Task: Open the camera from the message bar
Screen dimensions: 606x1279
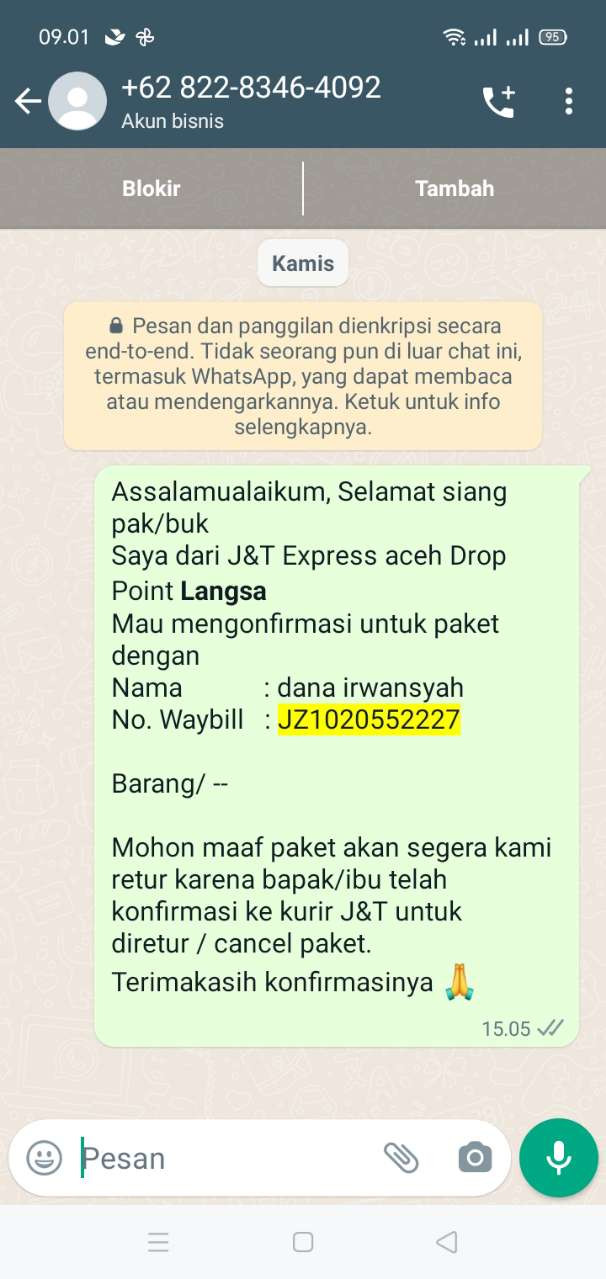Action: [x=475, y=1158]
